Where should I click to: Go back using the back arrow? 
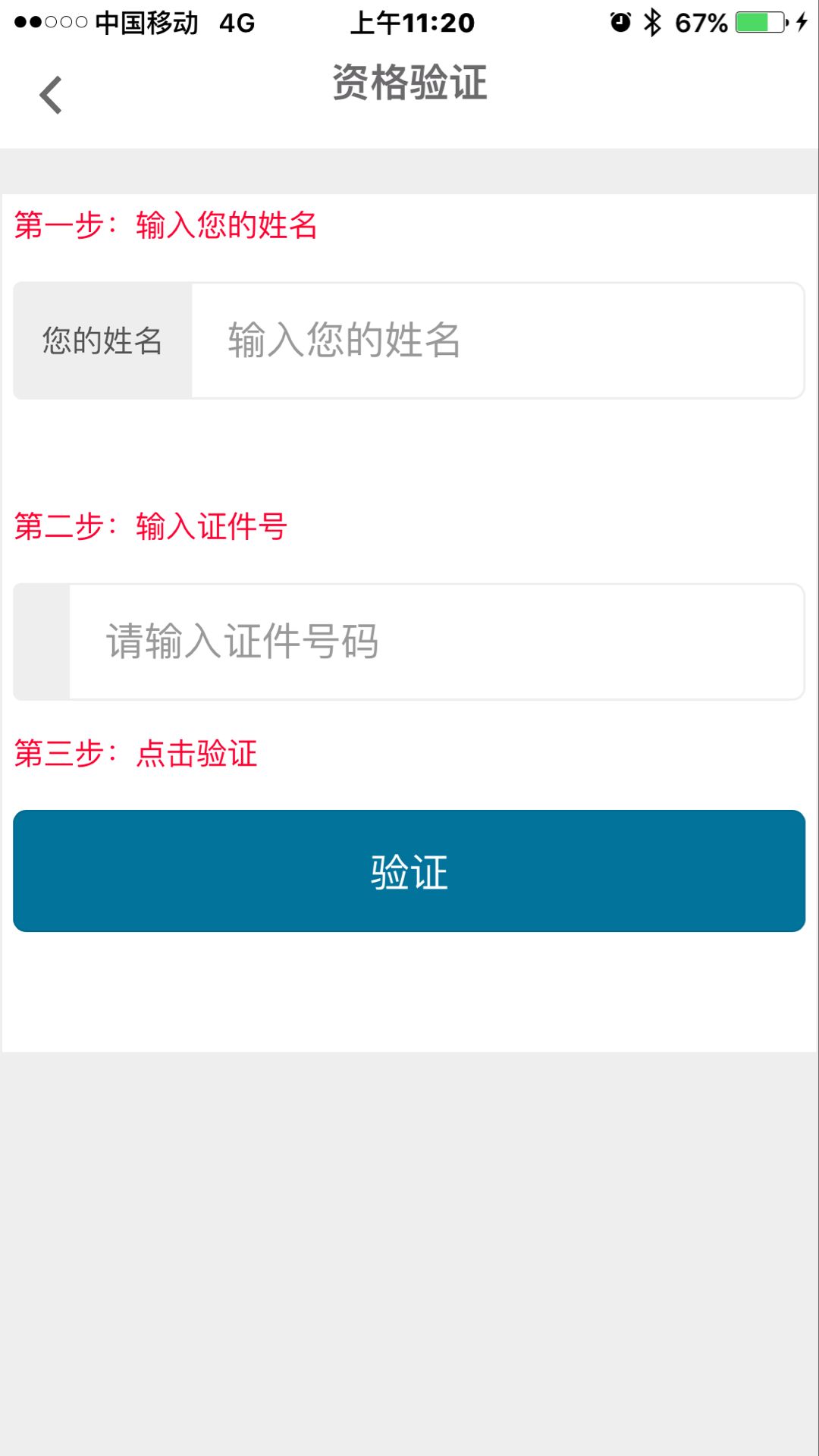(x=51, y=96)
